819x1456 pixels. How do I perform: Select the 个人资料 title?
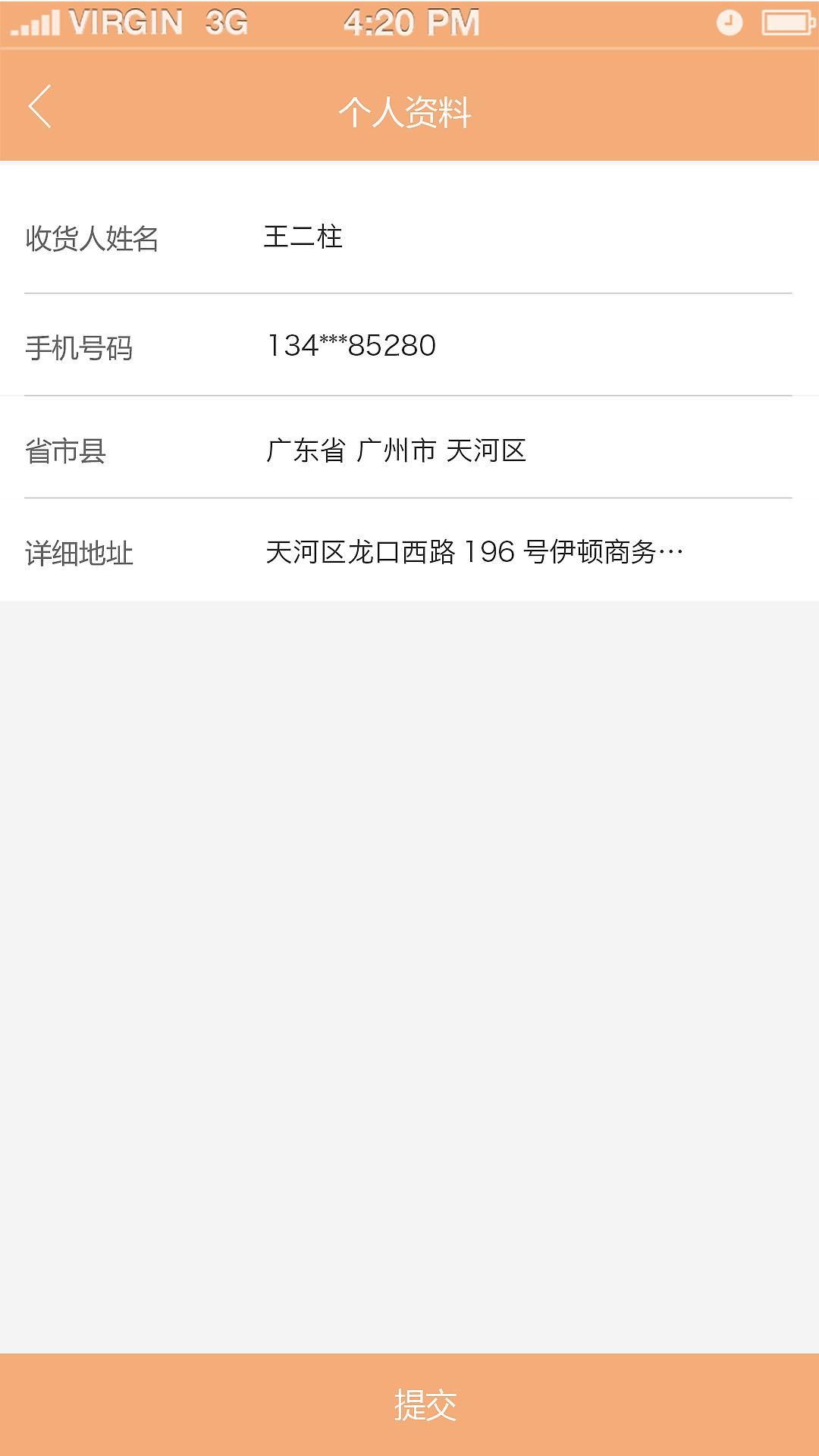[x=408, y=110]
